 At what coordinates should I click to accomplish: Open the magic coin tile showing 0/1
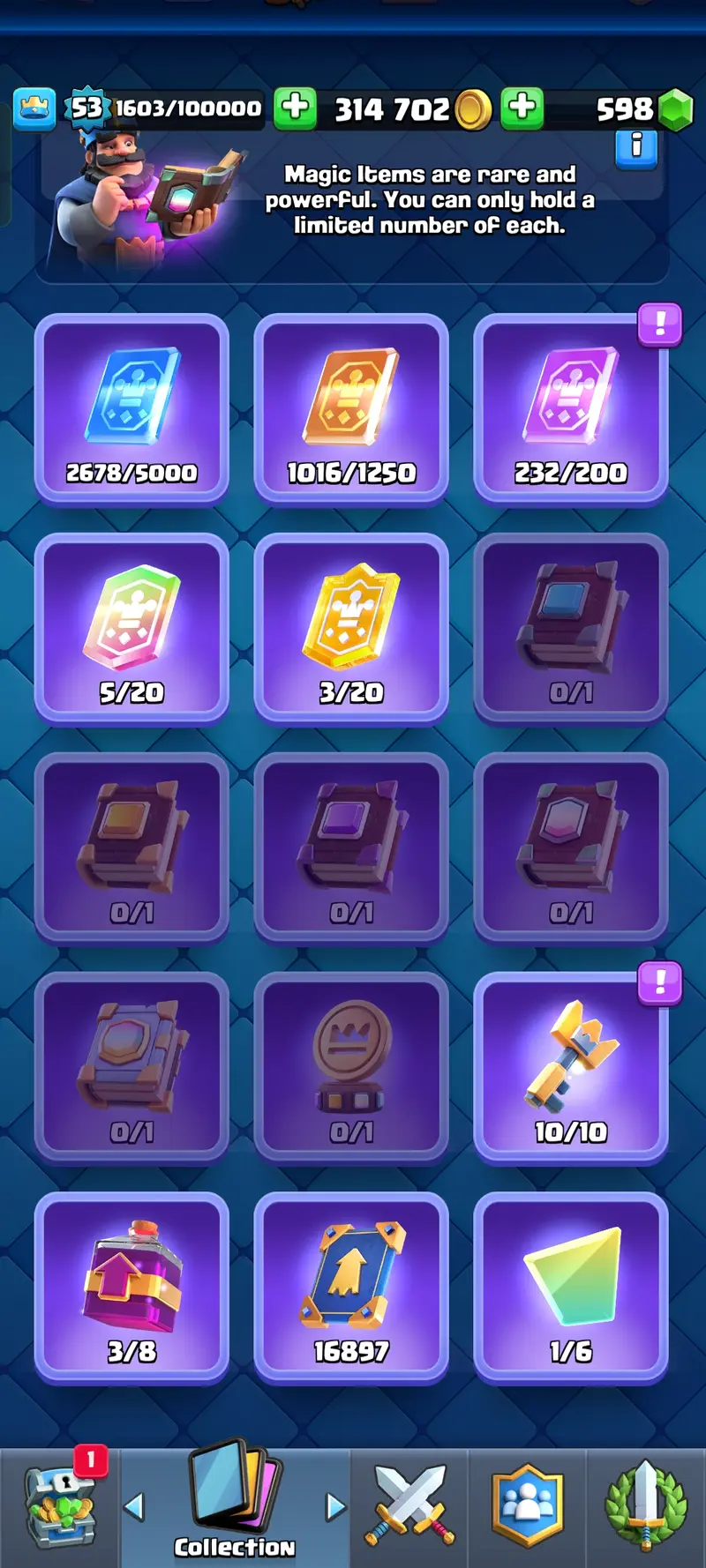(351, 1068)
